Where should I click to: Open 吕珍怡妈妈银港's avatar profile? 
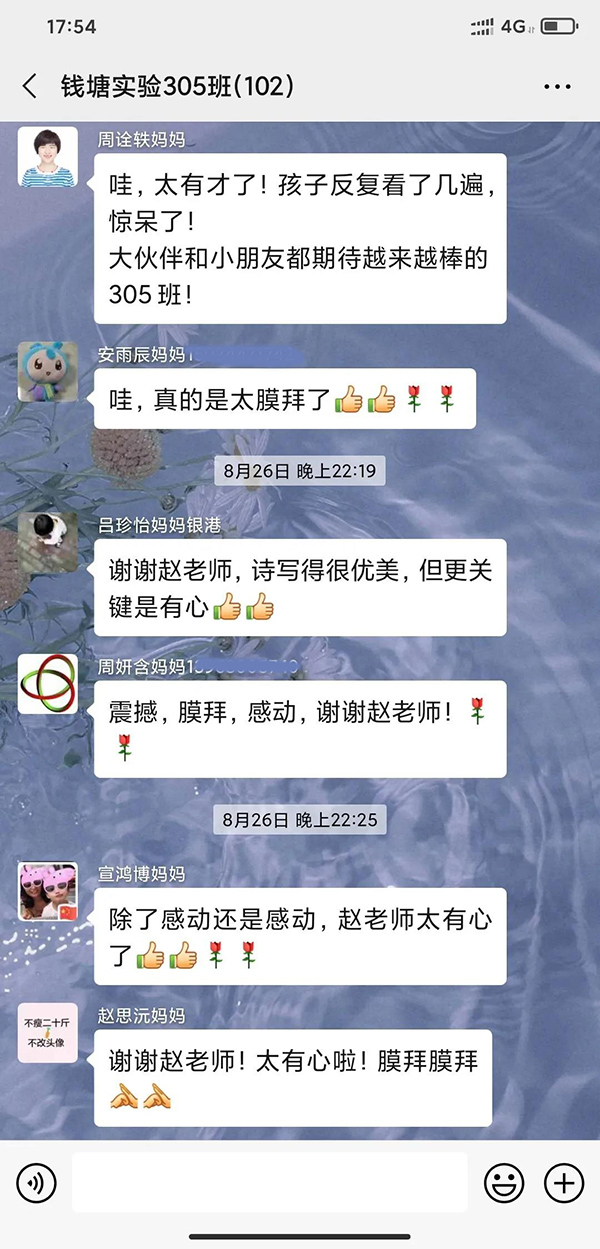click(x=47, y=540)
